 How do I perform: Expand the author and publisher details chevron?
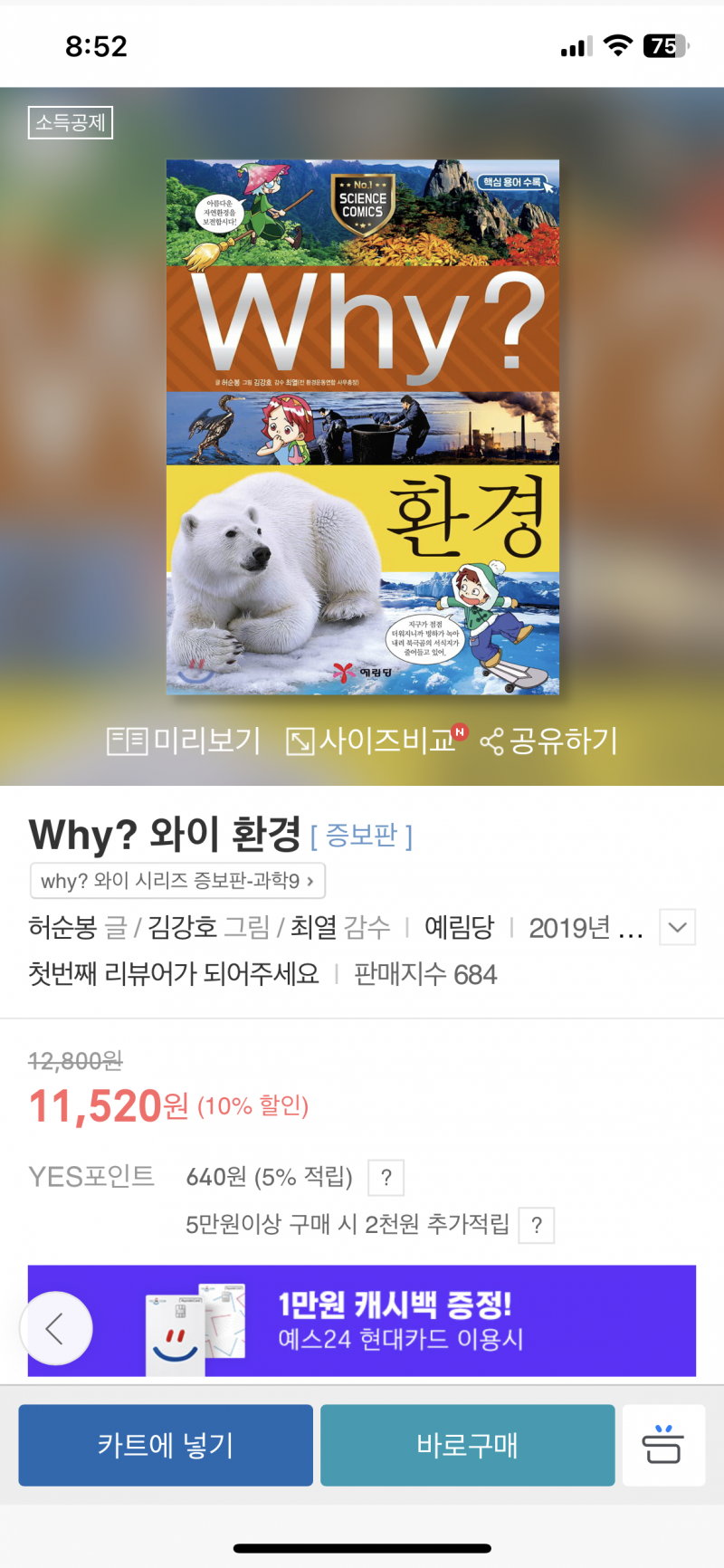677,927
